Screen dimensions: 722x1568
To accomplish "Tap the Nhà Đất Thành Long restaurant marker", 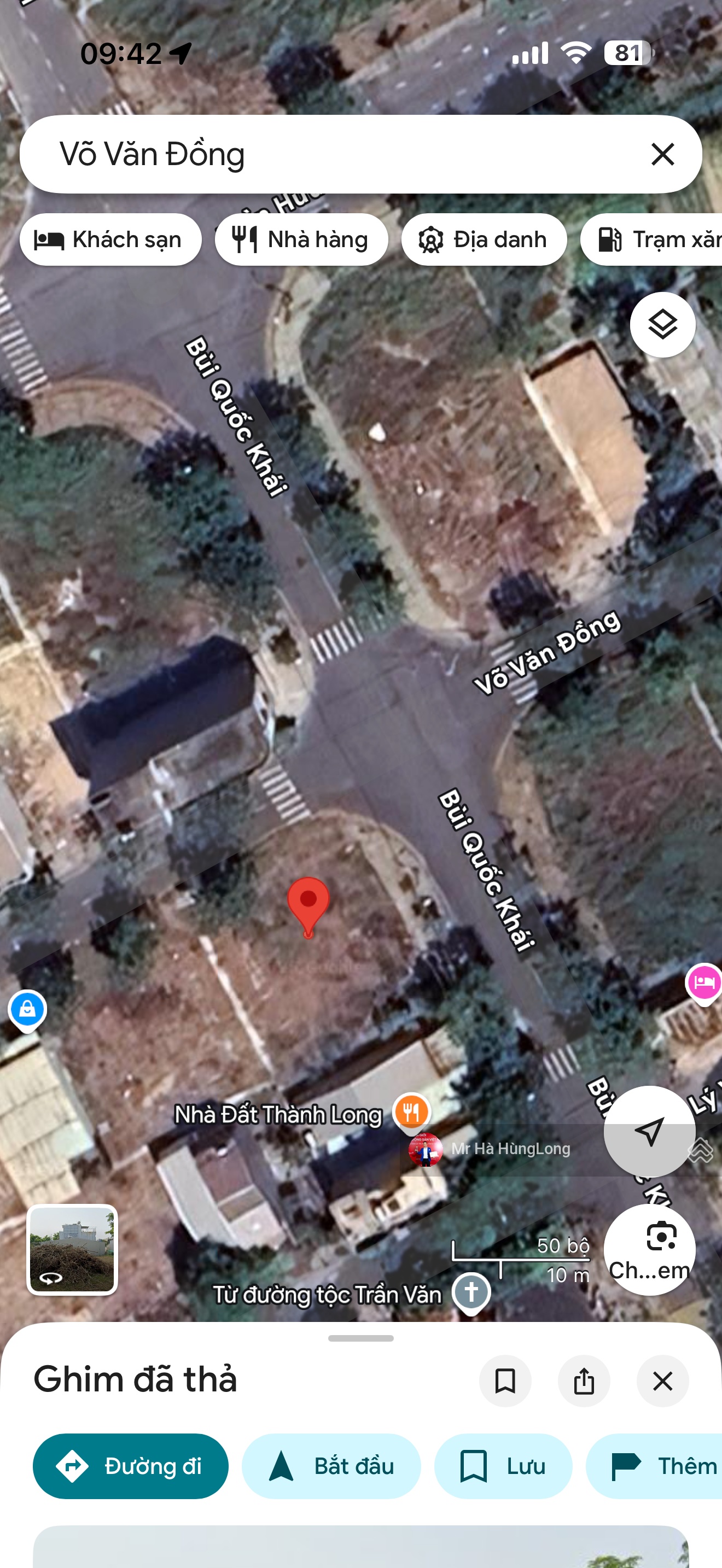I will coord(411,1113).
